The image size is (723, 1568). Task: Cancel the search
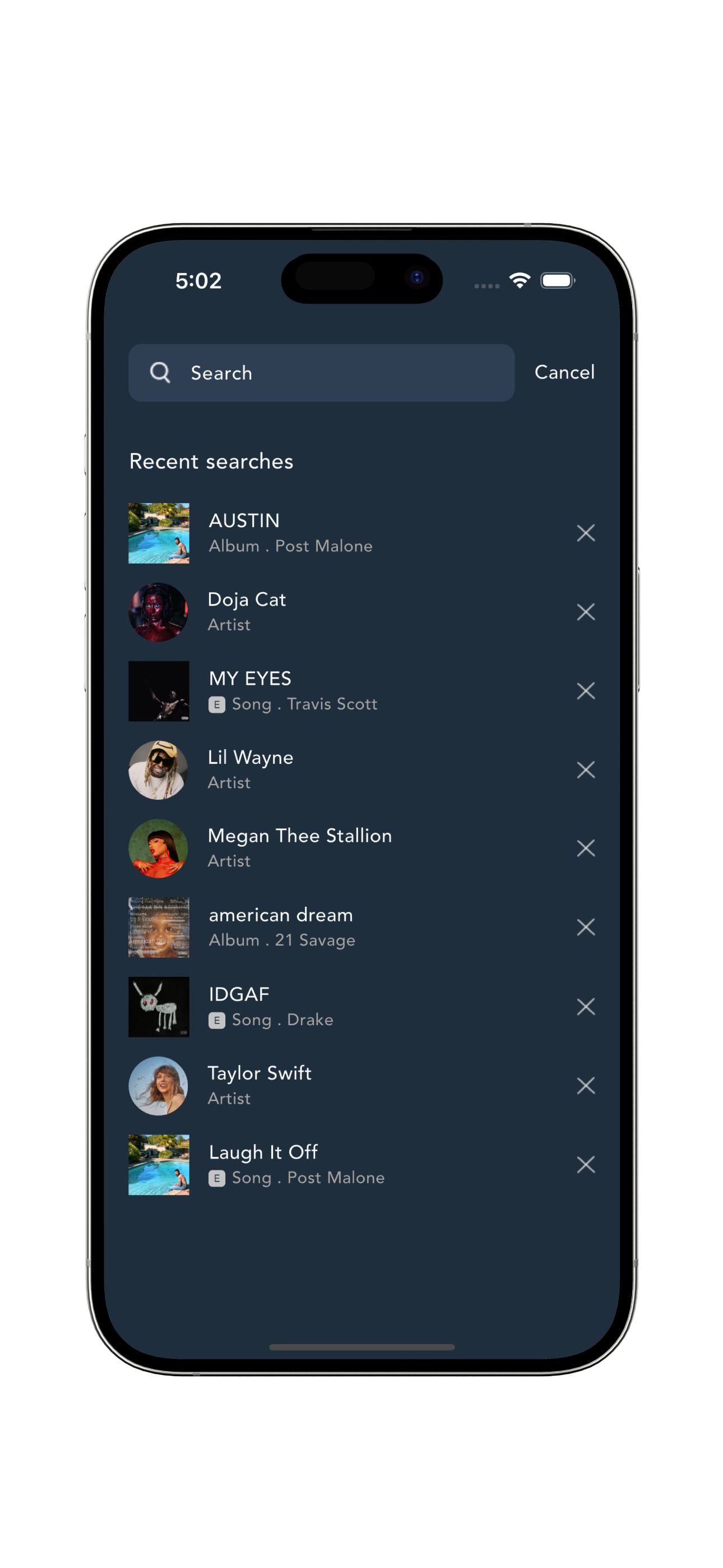click(564, 372)
